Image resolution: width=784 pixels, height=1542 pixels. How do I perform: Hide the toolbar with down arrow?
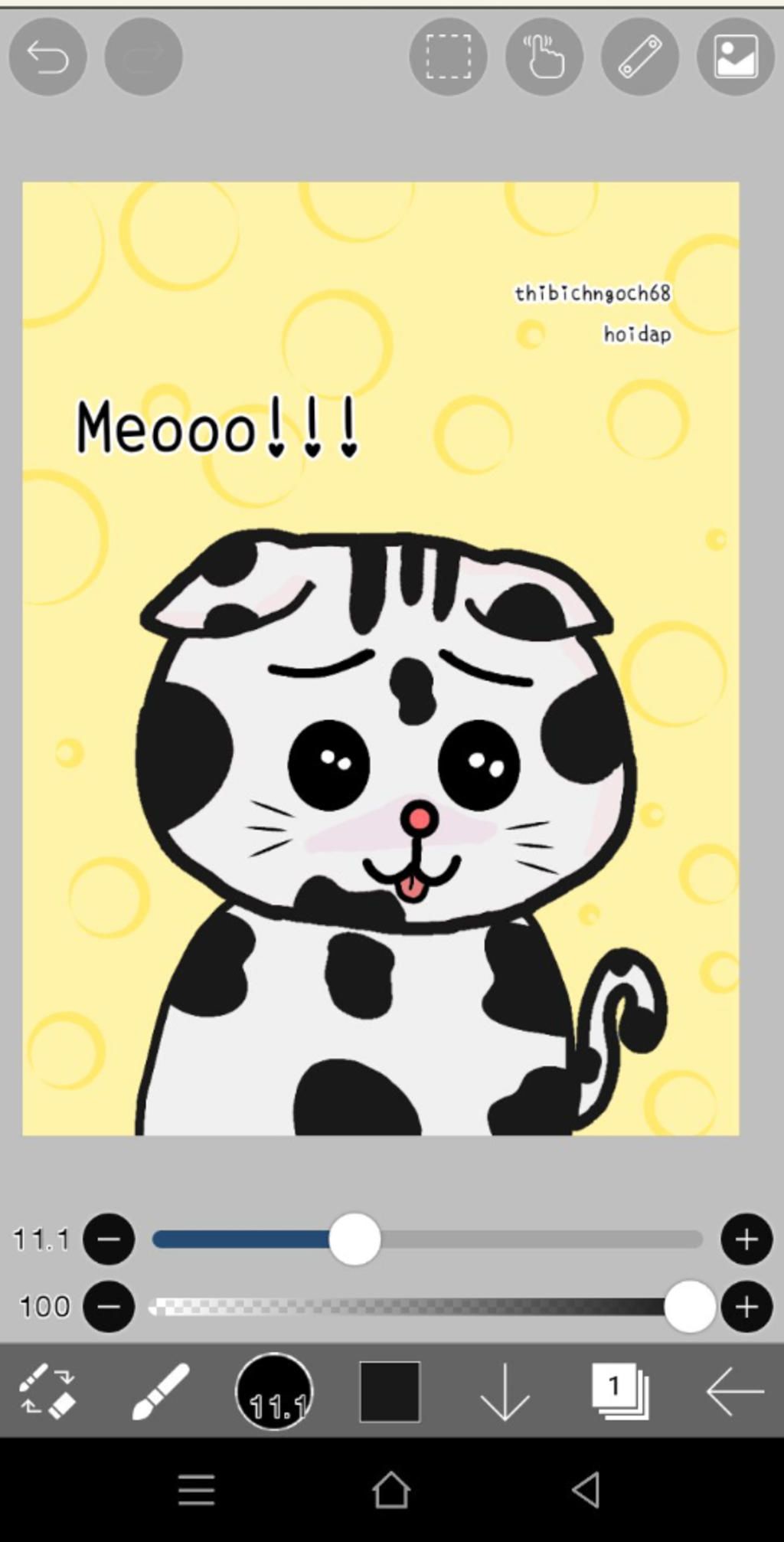pyautogui.click(x=505, y=1391)
